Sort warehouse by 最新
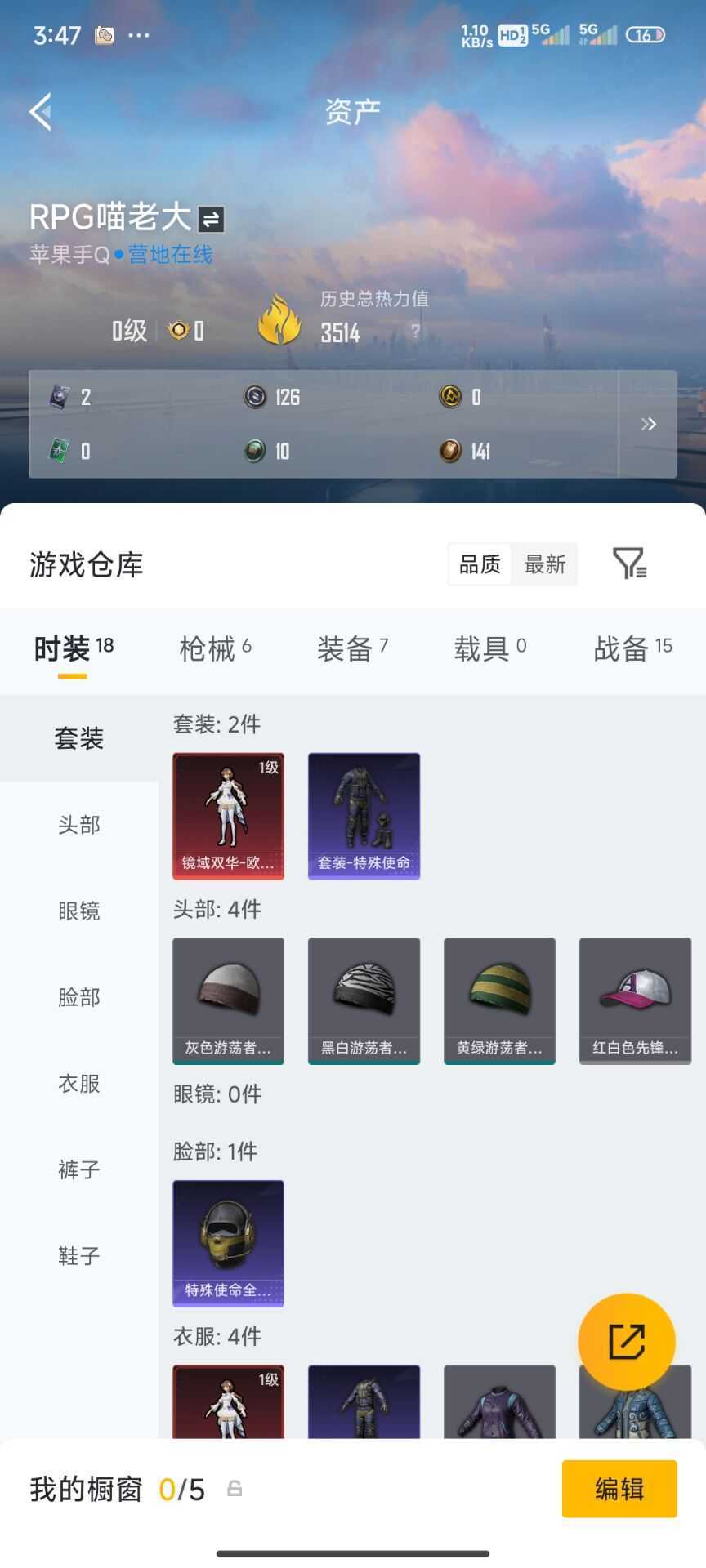 [x=544, y=564]
